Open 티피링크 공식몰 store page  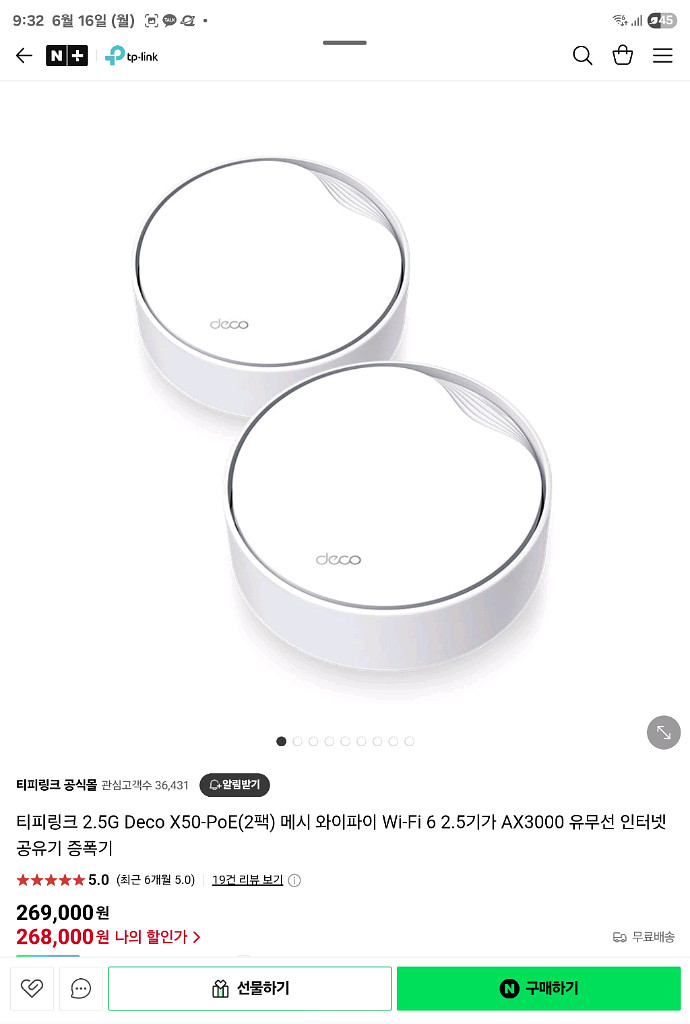coord(56,785)
